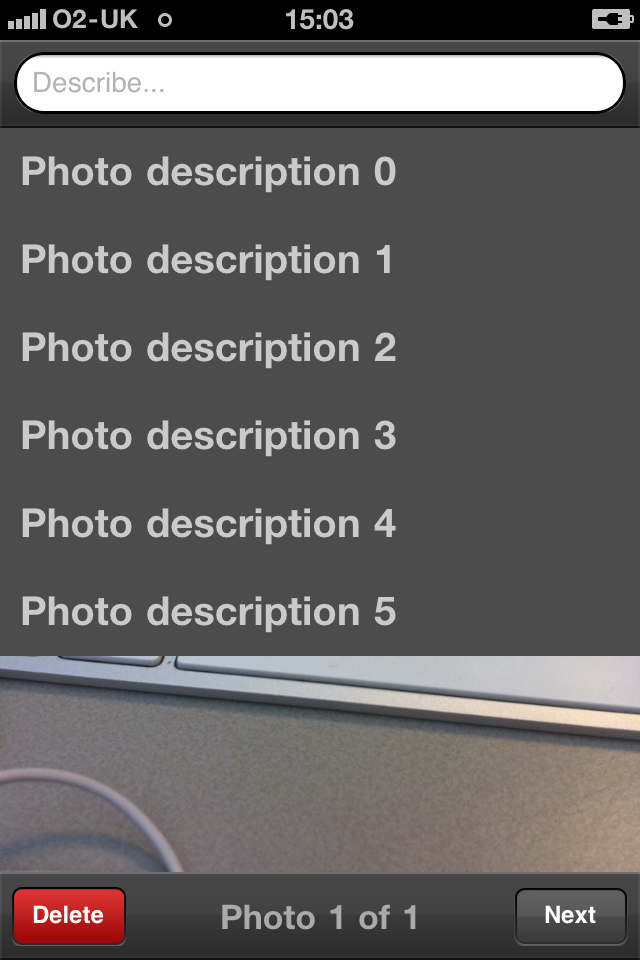This screenshot has width=640, height=960.
Task: Tap the Describe text field
Action: click(320, 83)
